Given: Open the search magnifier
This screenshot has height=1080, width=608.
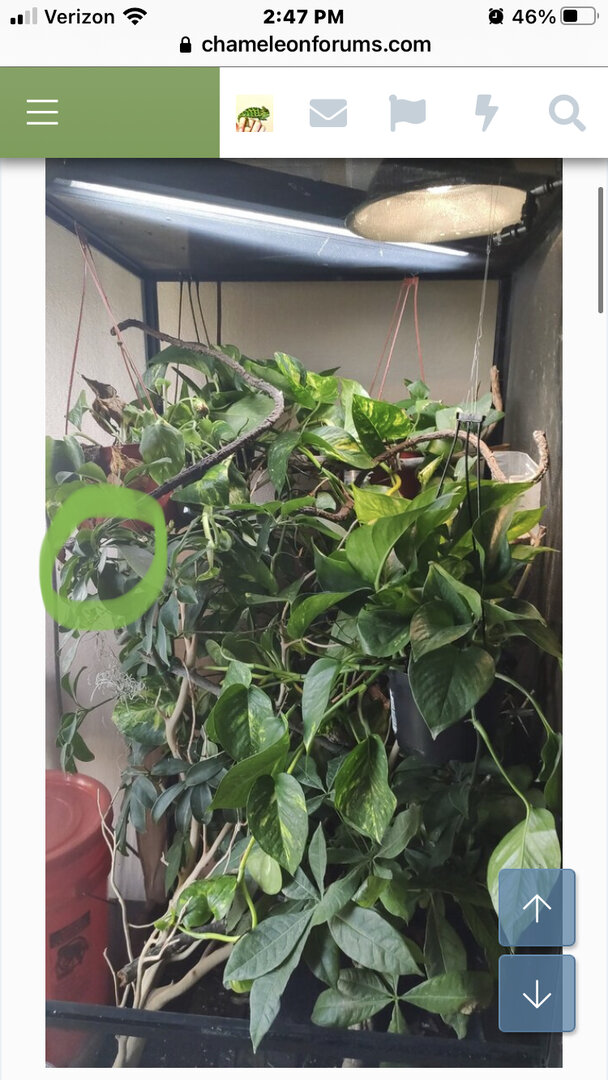Looking at the screenshot, I should point(567,113).
